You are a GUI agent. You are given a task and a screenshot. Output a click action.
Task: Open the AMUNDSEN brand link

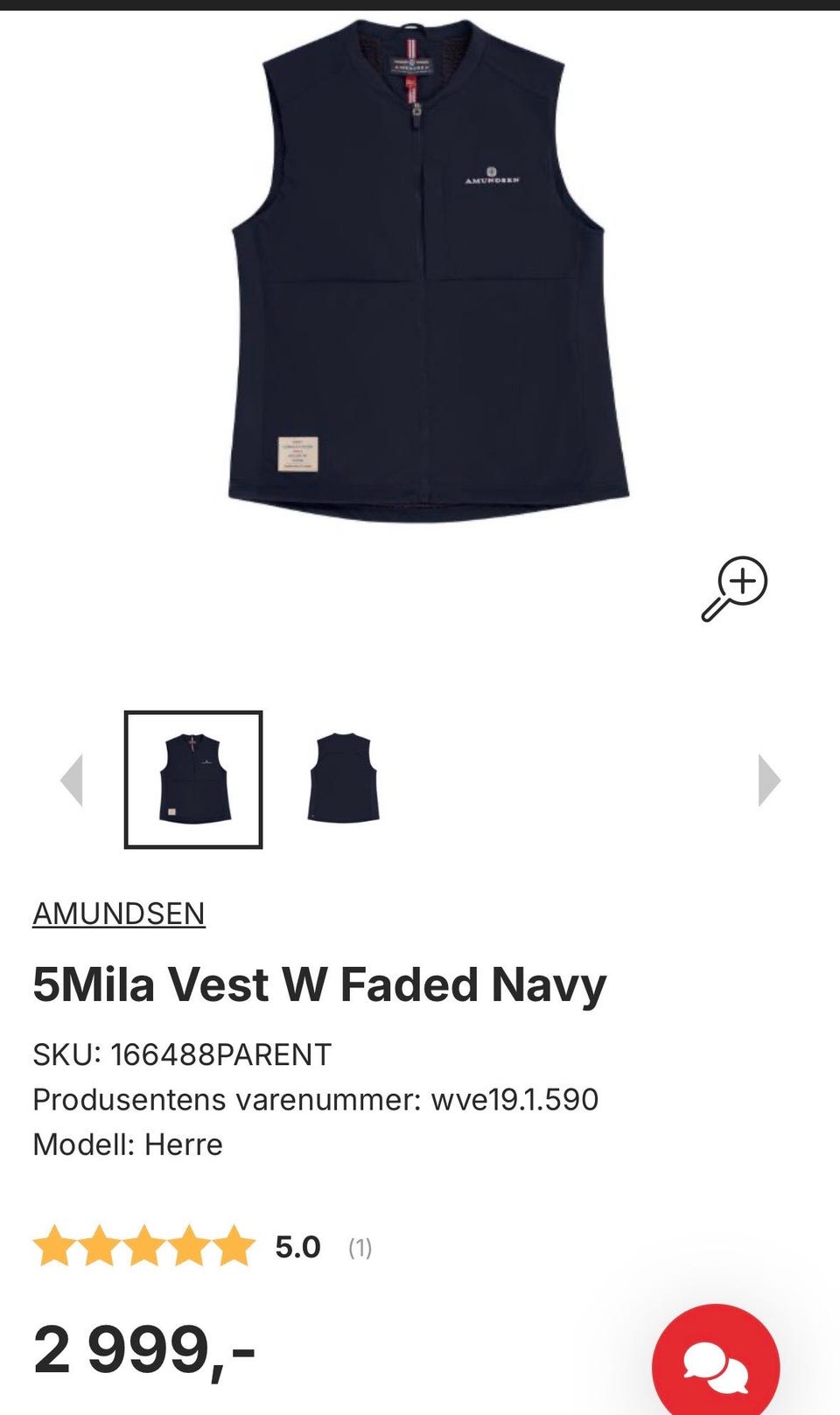point(119,914)
